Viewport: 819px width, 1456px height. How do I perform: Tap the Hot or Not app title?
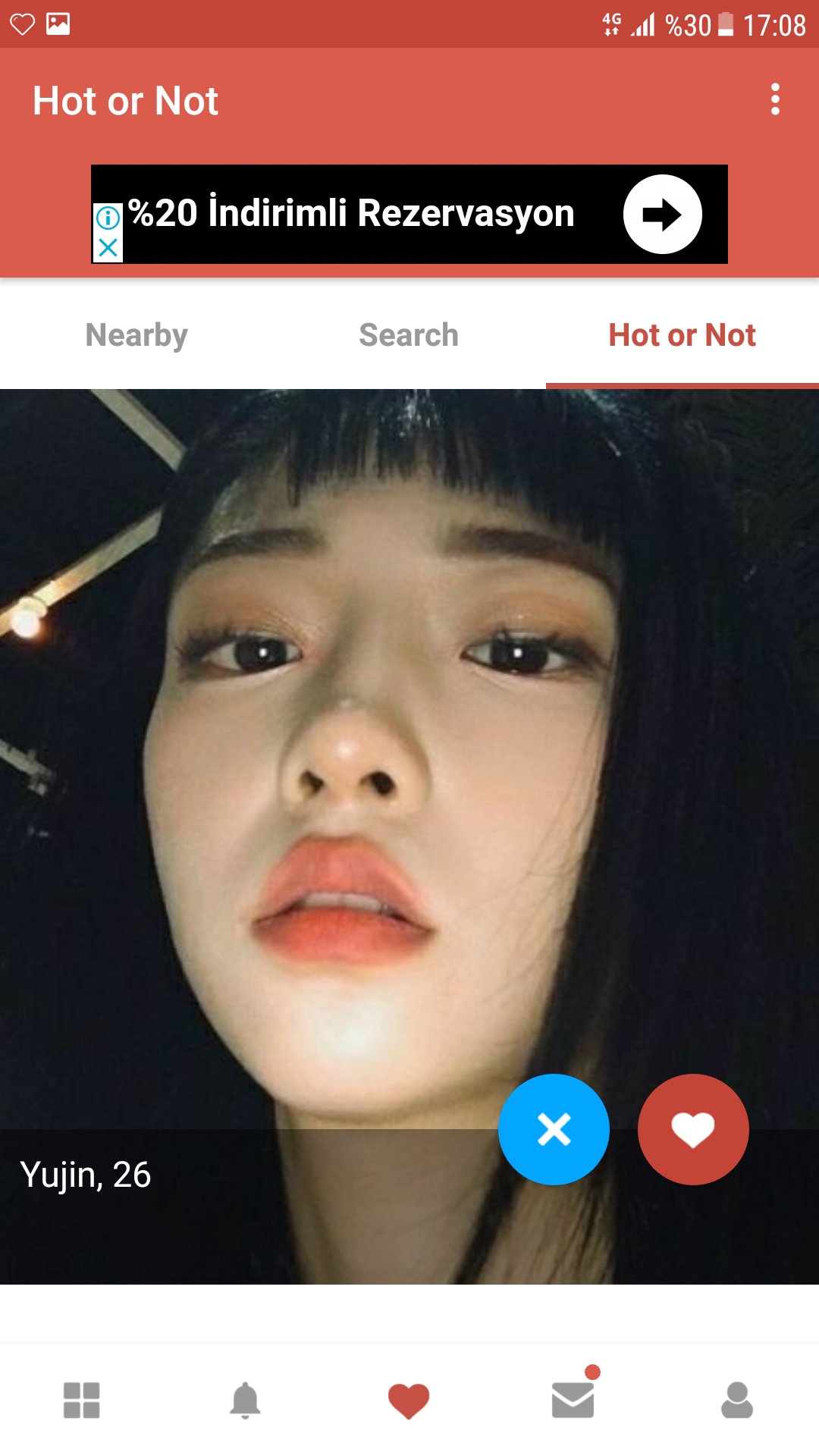pos(126,99)
